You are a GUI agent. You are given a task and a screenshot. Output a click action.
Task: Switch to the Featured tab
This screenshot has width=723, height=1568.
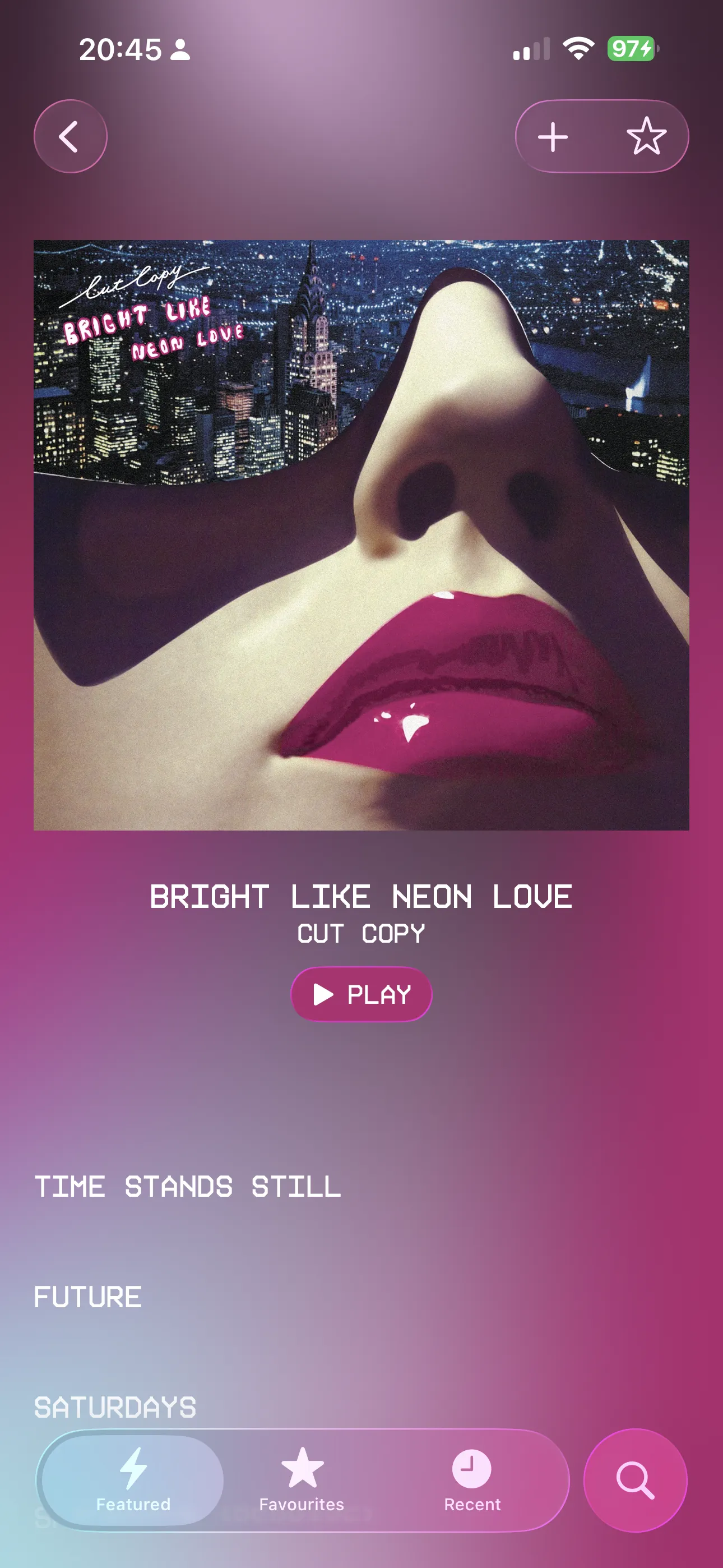(133, 1480)
